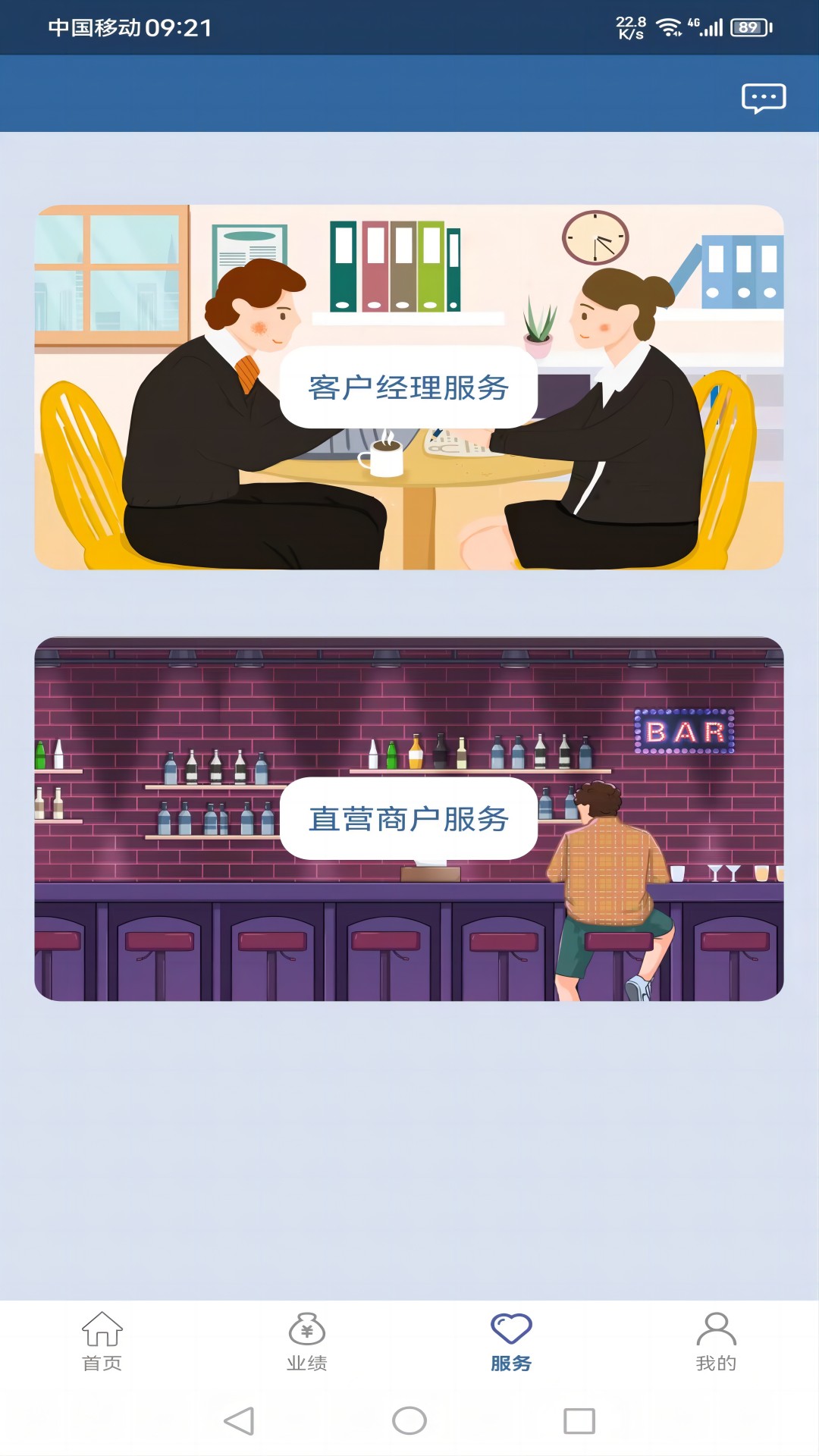Switch to the 业绩 tab

point(307,1342)
